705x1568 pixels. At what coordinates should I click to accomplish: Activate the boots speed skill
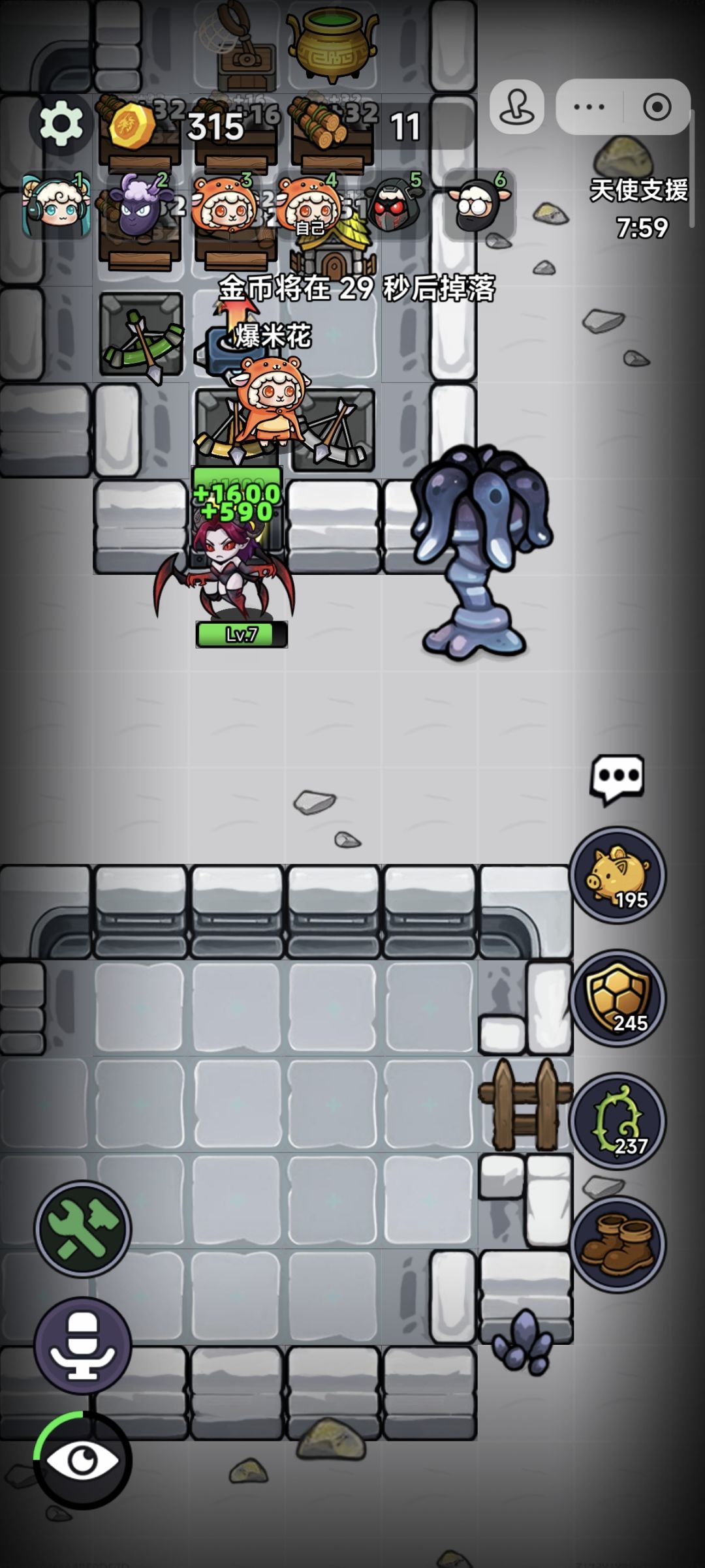(x=618, y=1244)
